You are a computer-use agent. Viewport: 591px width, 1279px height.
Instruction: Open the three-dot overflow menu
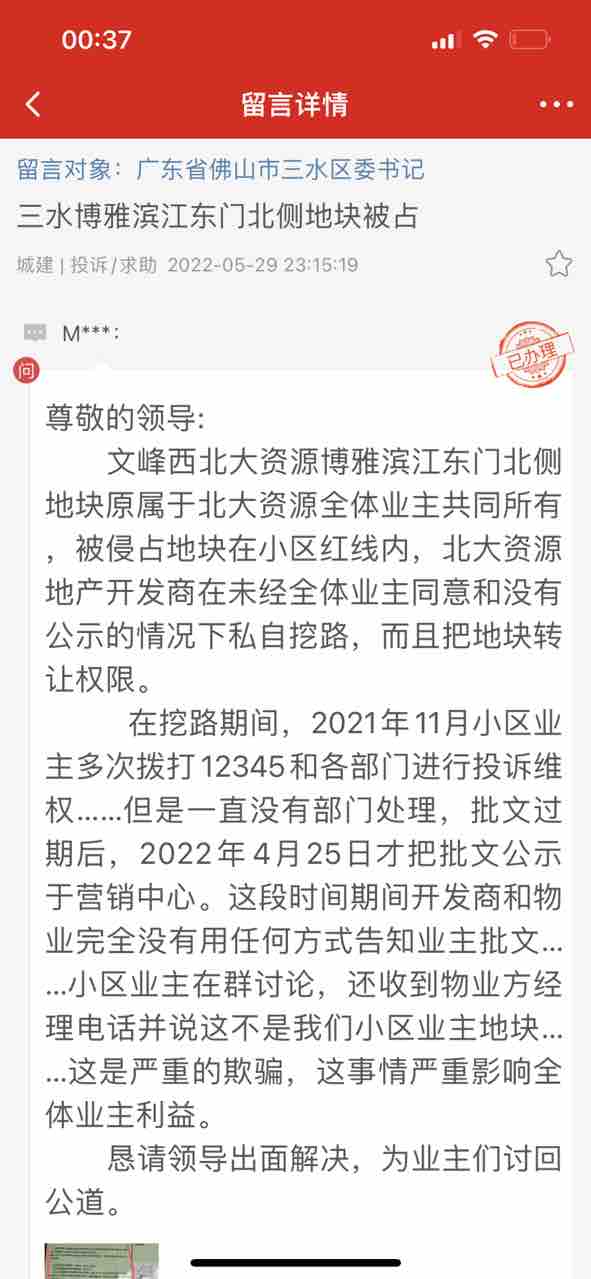click(x=556, y=104)
